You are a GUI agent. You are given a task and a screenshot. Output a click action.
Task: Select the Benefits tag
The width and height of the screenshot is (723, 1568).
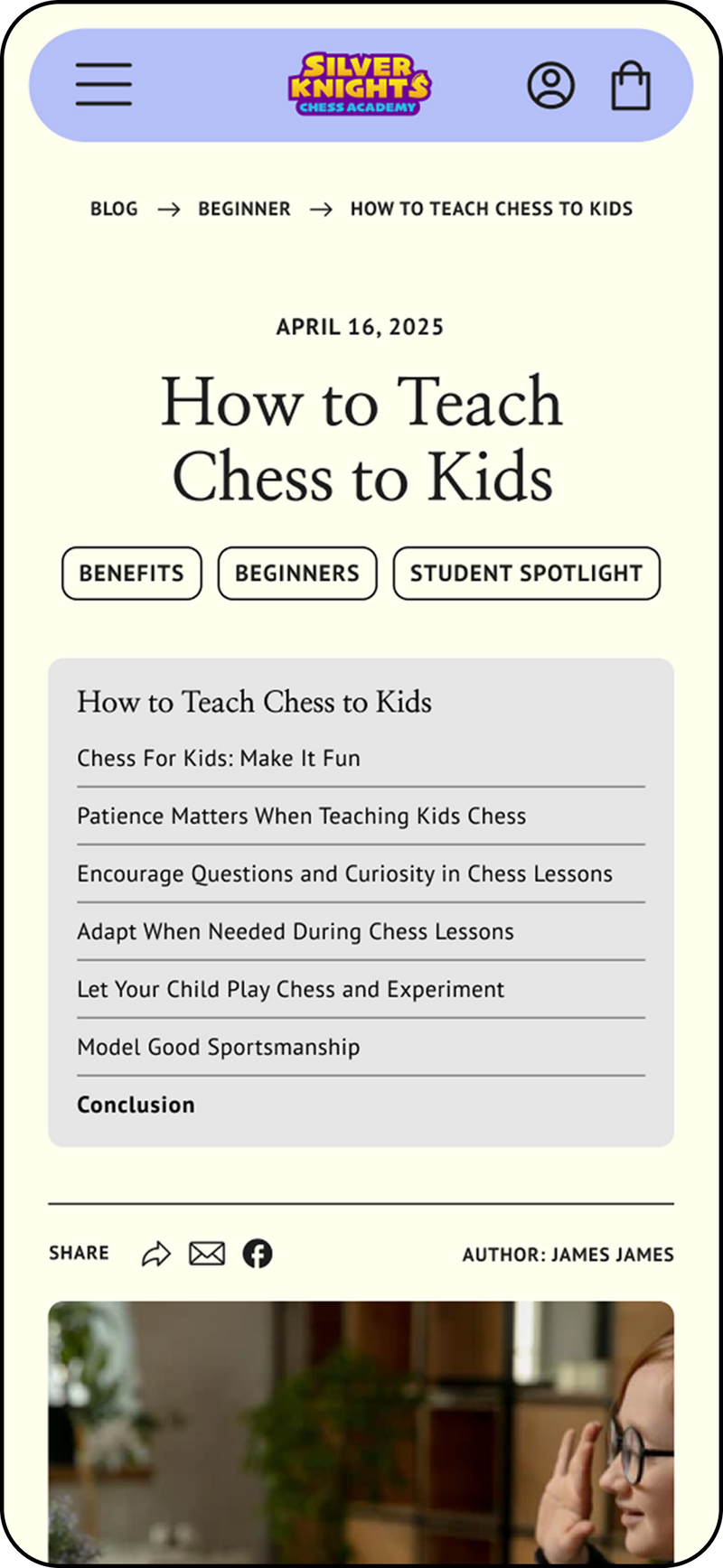(132, 574)
